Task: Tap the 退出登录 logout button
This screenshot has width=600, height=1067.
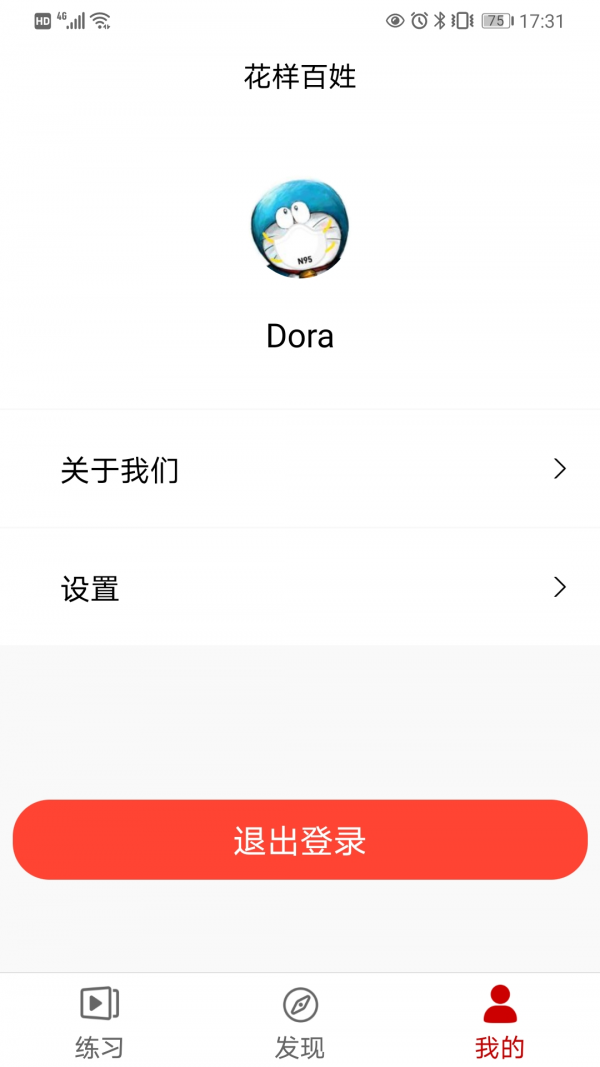Action: coord(300,840)
